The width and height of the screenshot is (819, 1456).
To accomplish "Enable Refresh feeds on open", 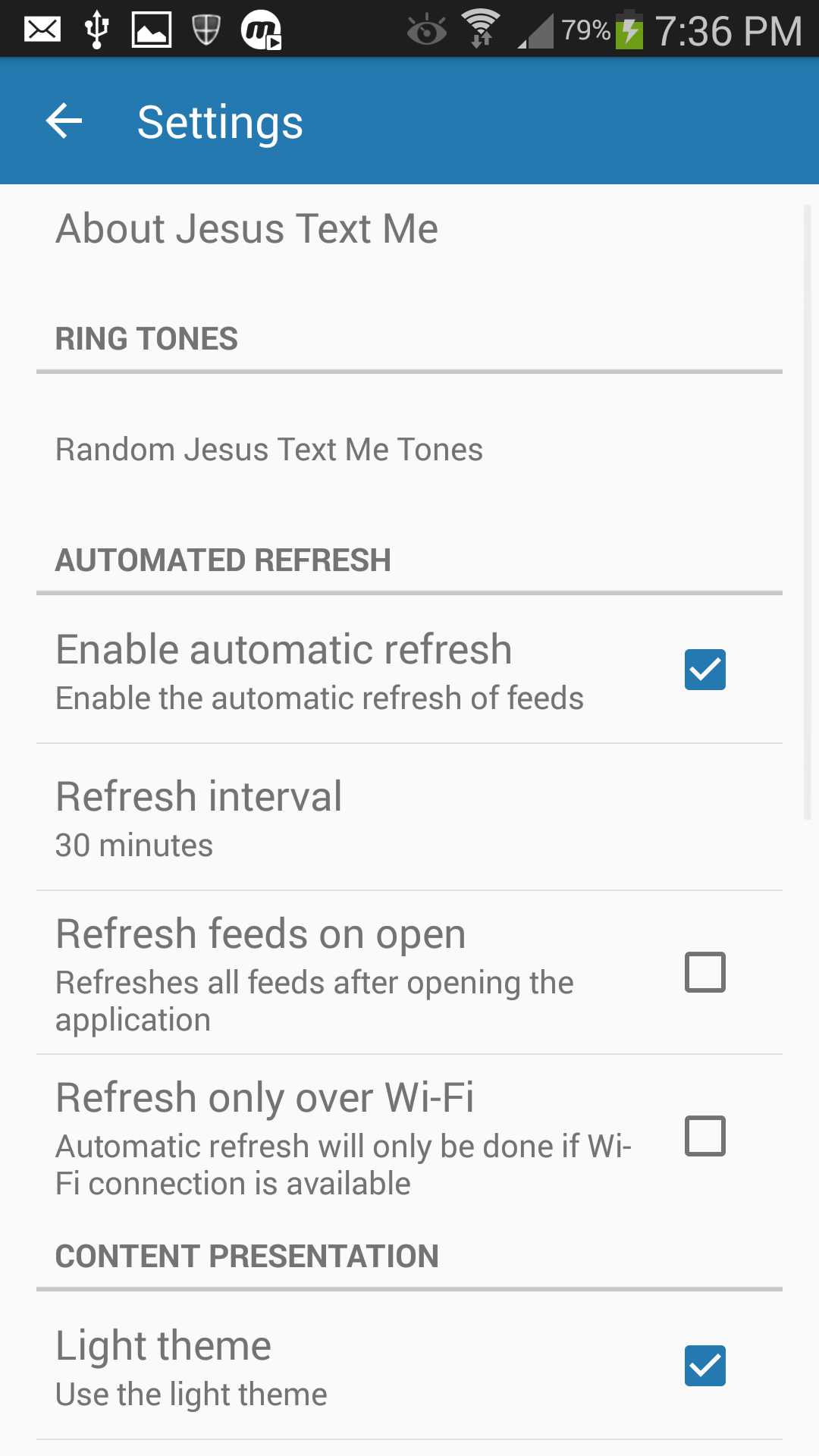I will pyautogui.click(x=704, y=972).
